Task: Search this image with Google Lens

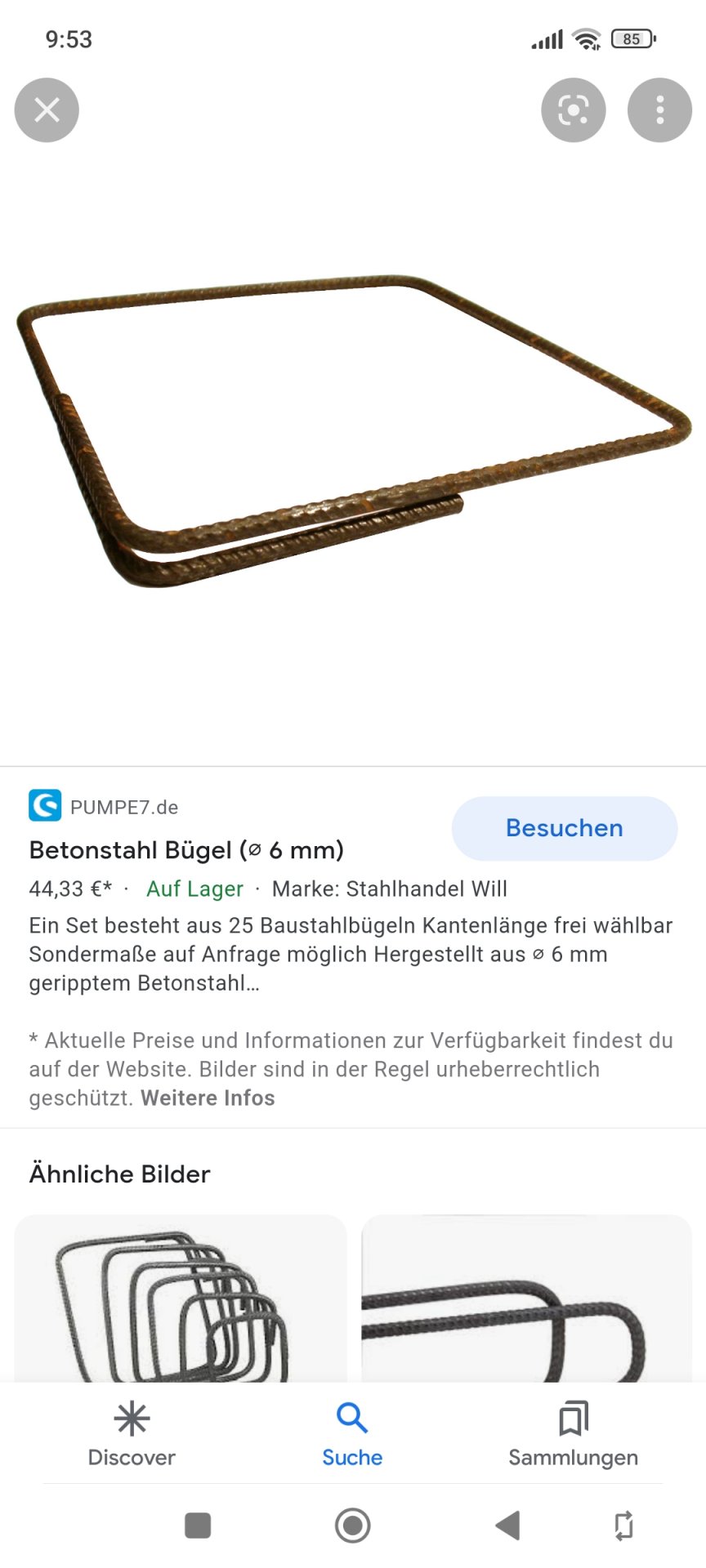Action: pos(573,110)
